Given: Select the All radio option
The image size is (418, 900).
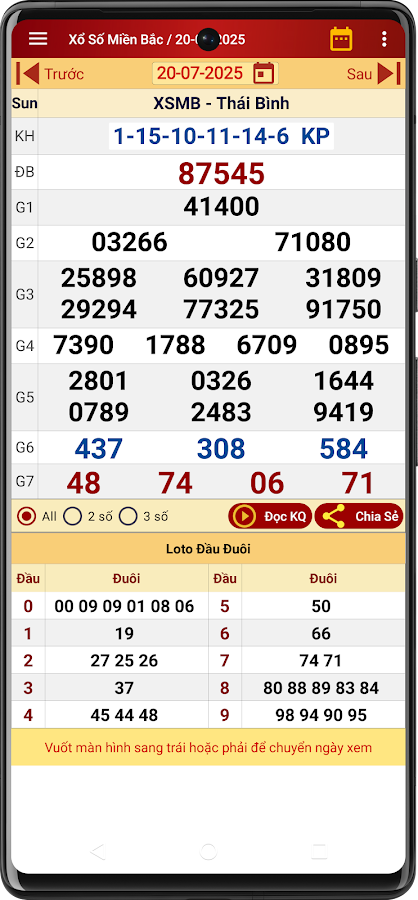Looking at the screenshot, I should pos(37,516).
